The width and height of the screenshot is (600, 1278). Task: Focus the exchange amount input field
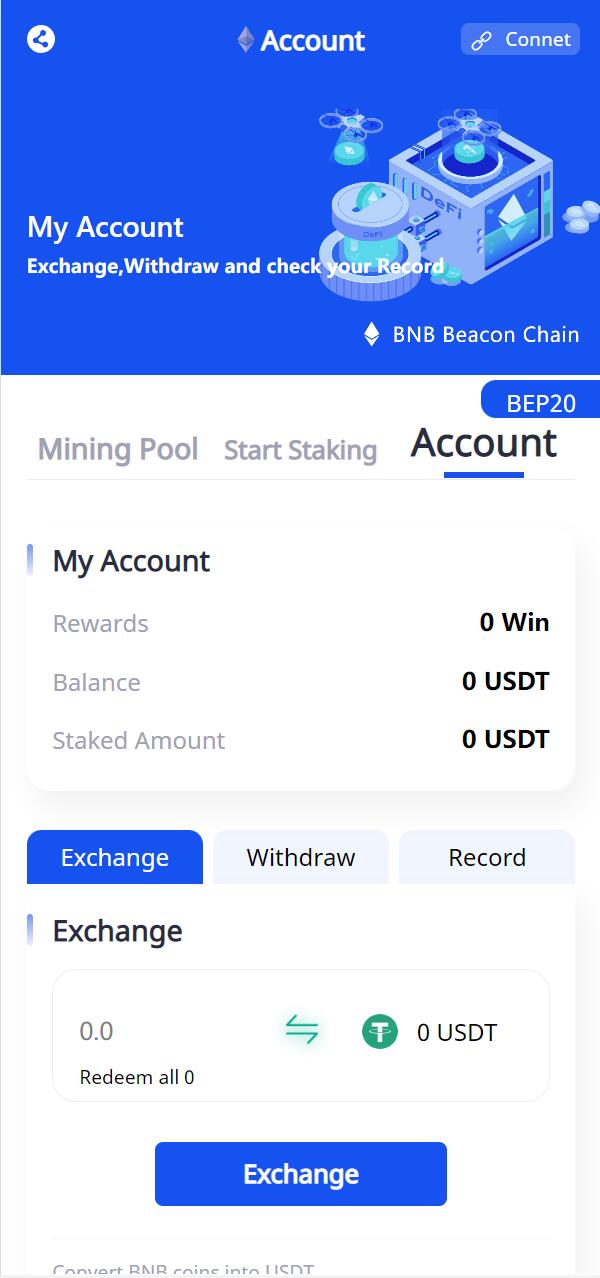pyautogui.click(x=160, y=1031)
